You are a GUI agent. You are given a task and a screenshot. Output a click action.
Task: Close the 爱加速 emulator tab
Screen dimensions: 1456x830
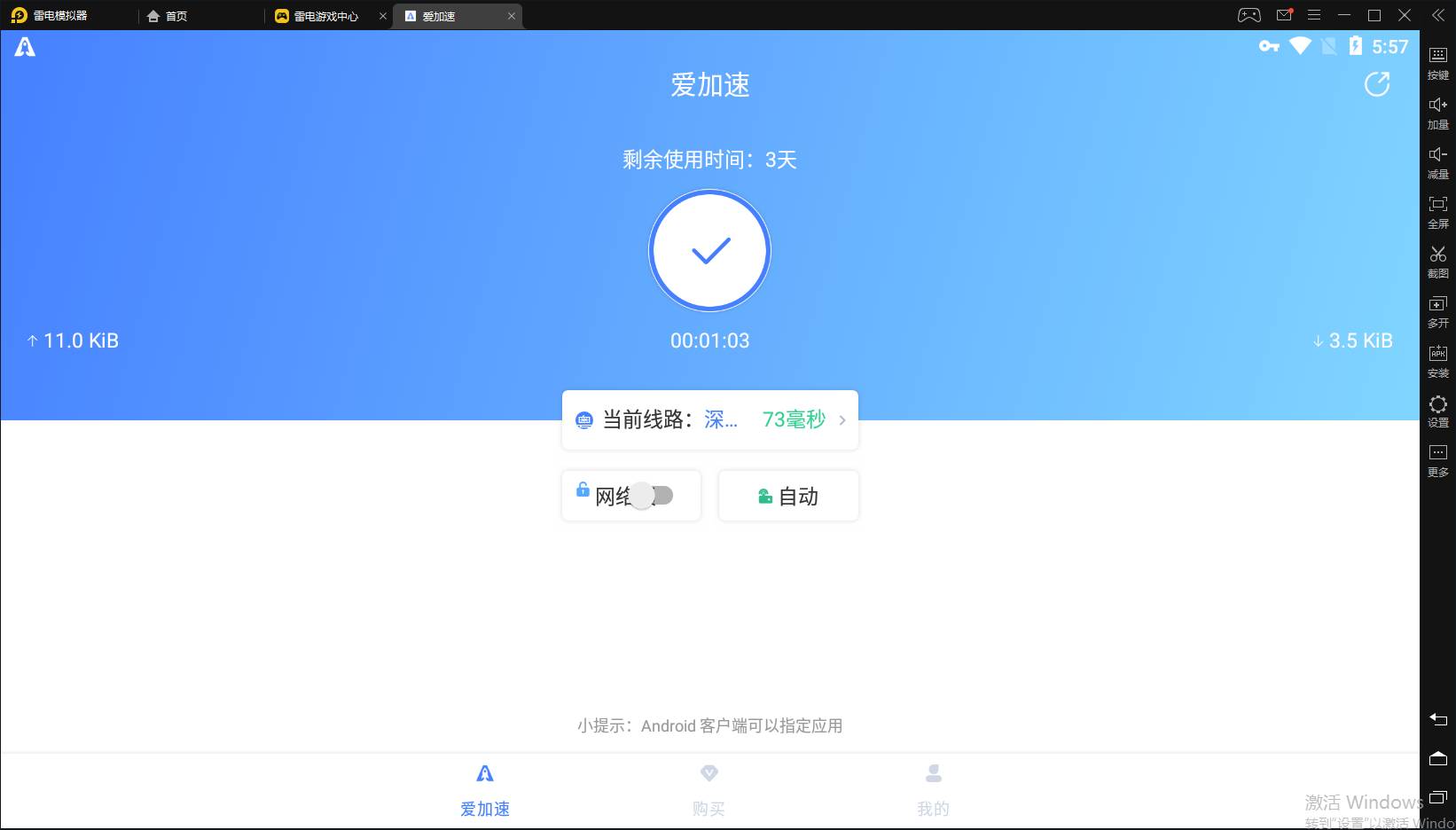512,16
